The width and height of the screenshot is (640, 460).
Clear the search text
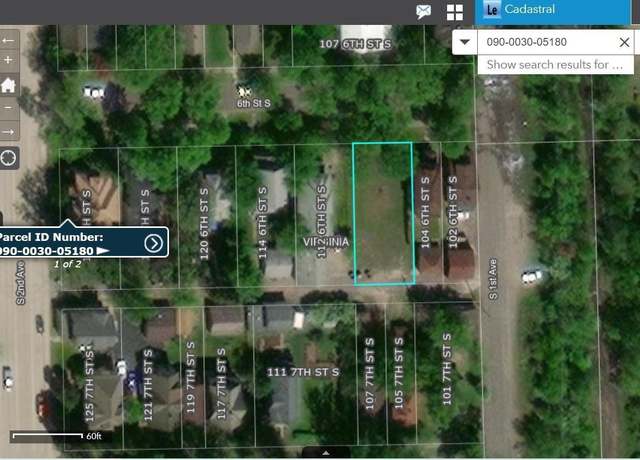(x=624, y=42)
